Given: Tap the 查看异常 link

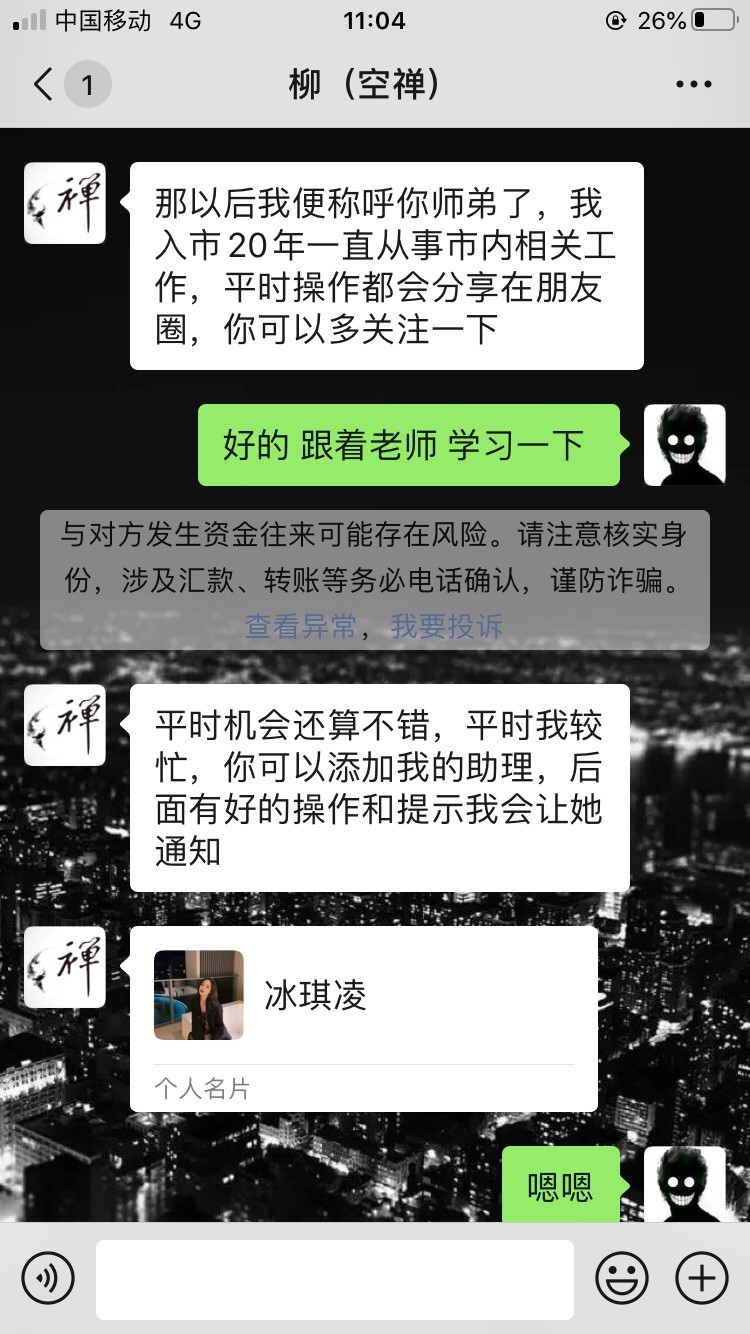Looking at the screenshot, I should (301, 627).
